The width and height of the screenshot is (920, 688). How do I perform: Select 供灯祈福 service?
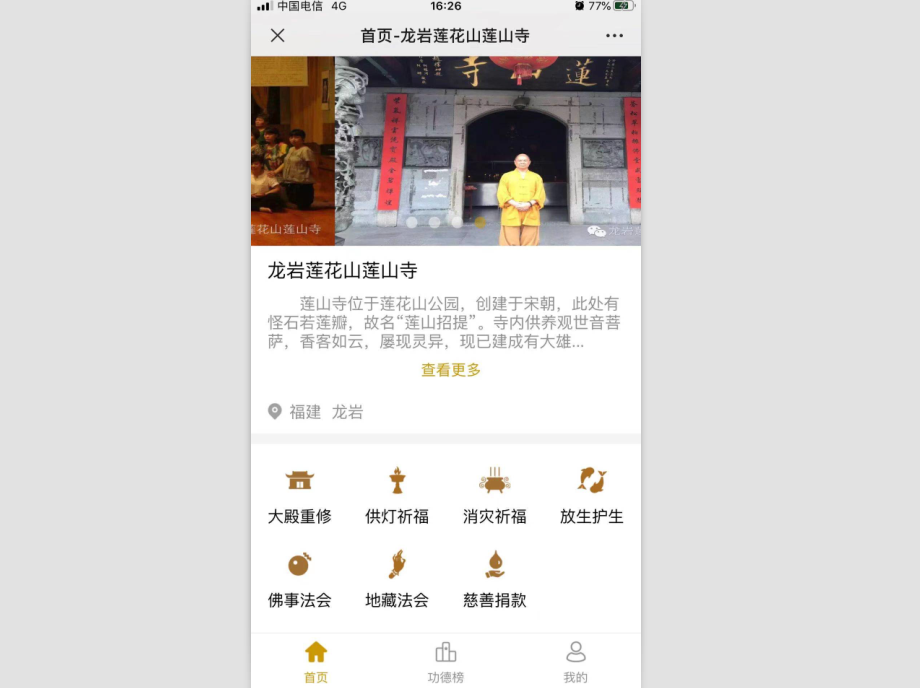pos(397,496)
